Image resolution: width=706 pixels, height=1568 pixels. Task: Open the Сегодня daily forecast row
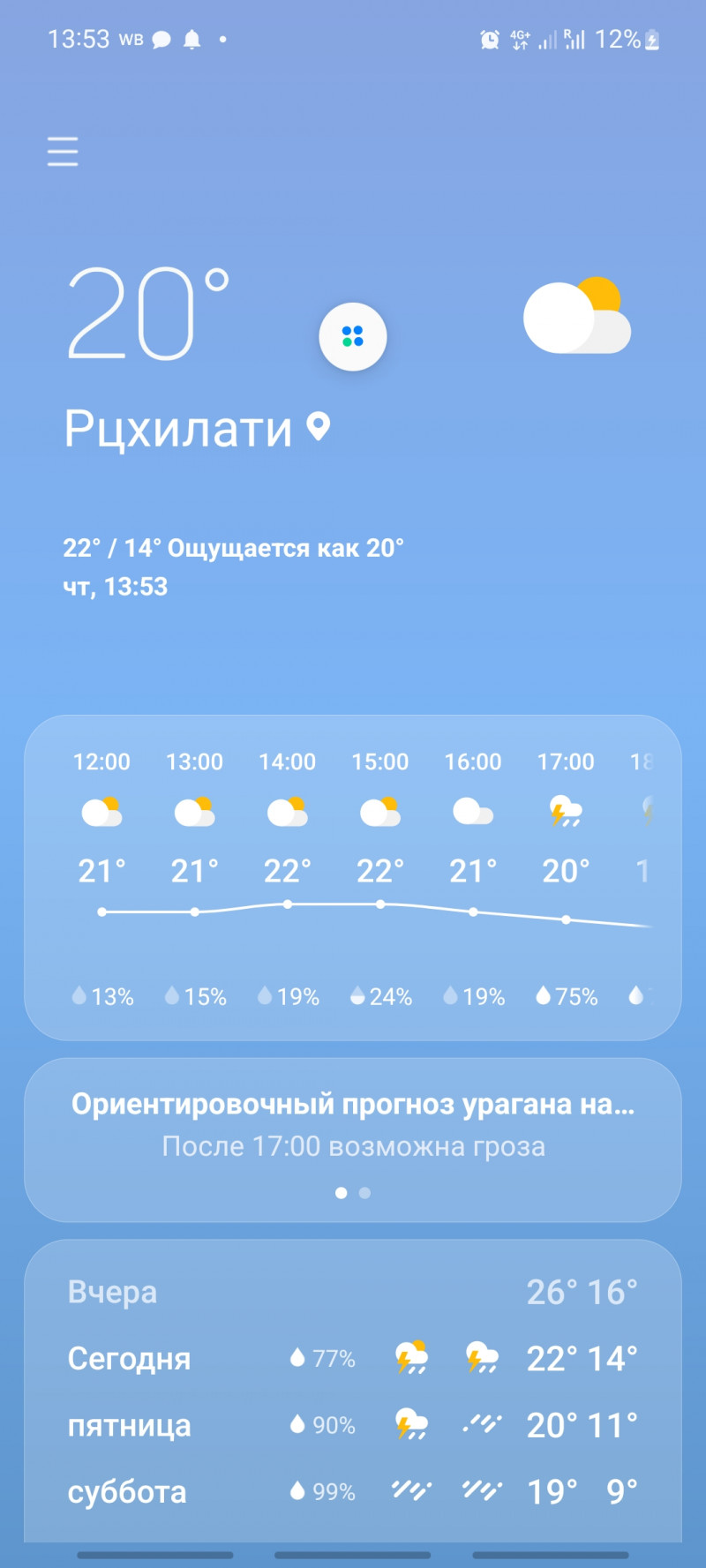(x=353, y=1359)
